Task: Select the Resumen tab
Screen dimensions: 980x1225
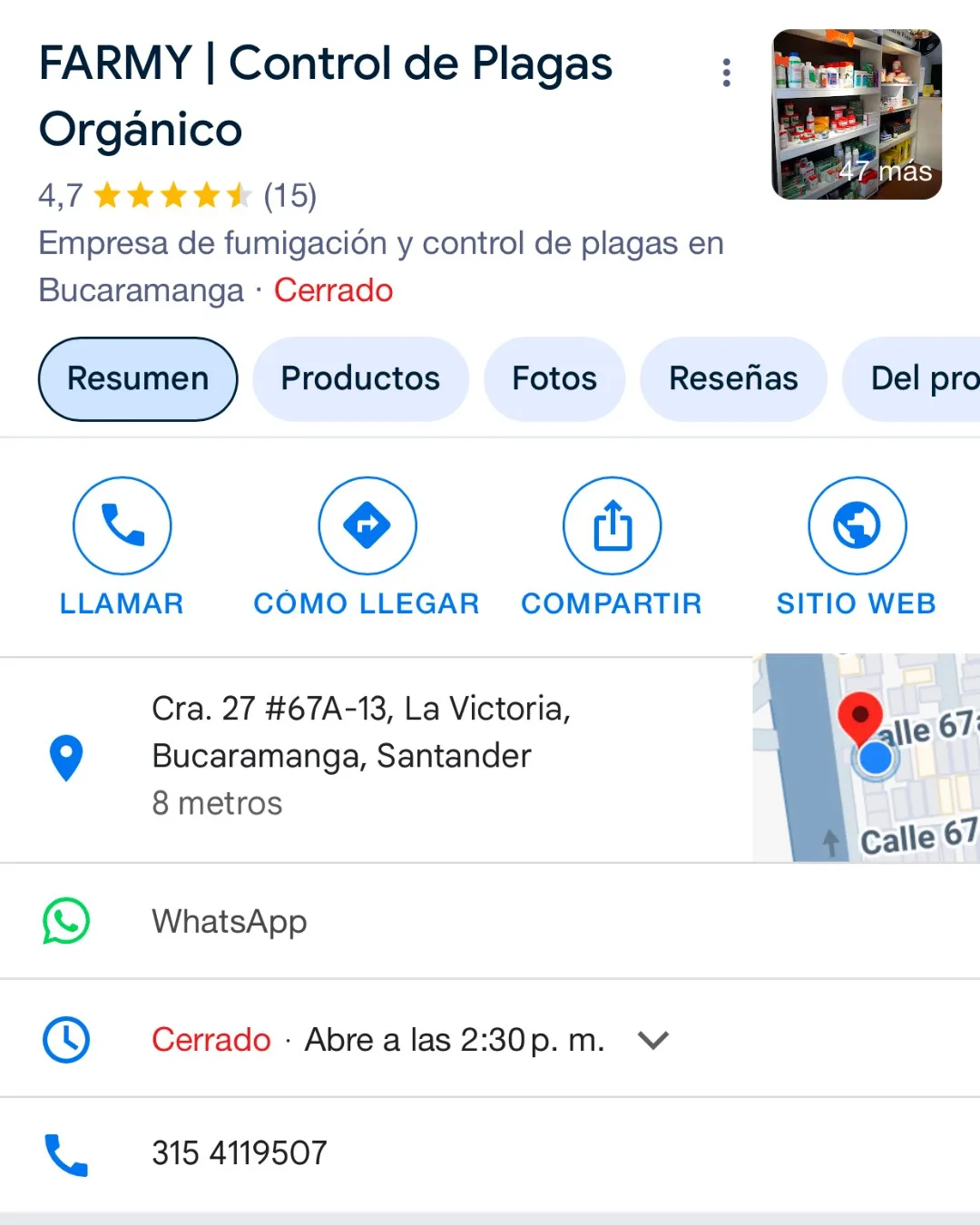Action: 138,379
